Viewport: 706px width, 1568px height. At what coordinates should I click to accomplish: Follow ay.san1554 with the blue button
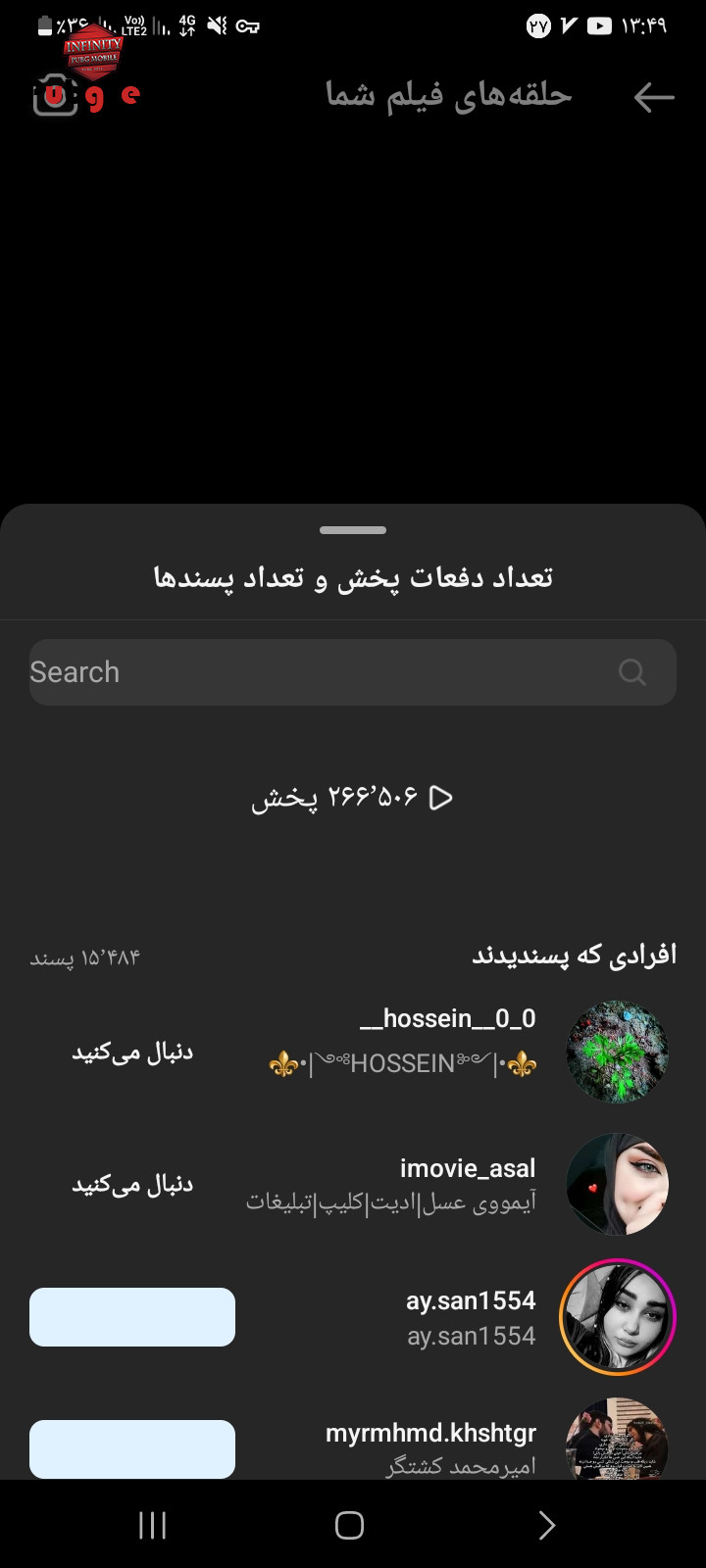point(132,1317)
